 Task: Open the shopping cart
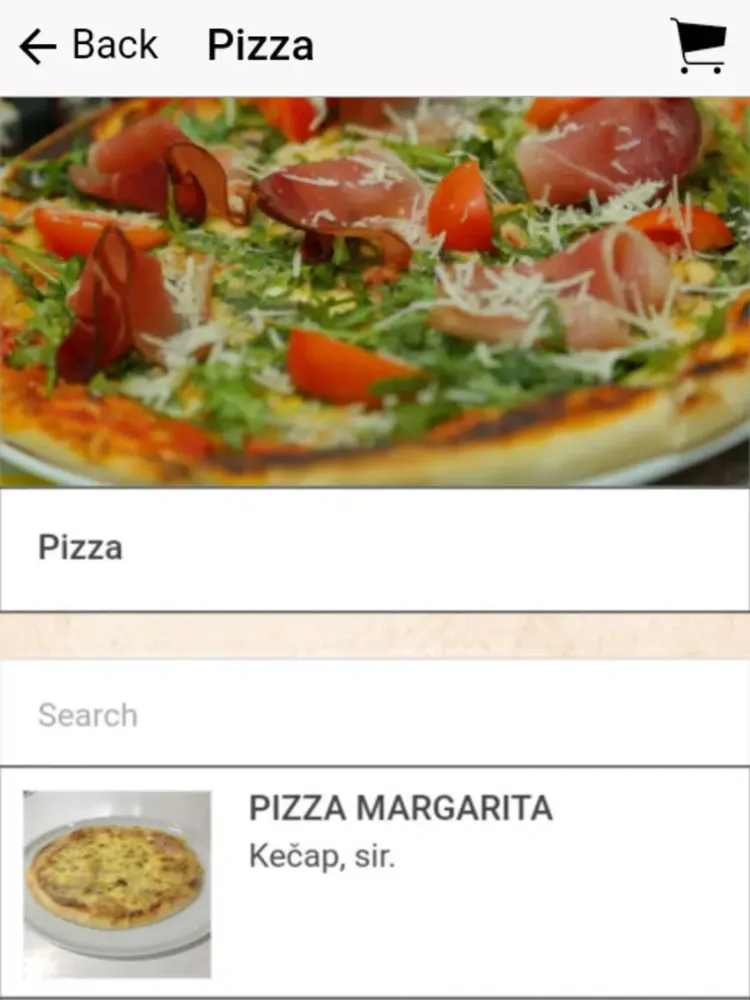(x=698, y=46)
